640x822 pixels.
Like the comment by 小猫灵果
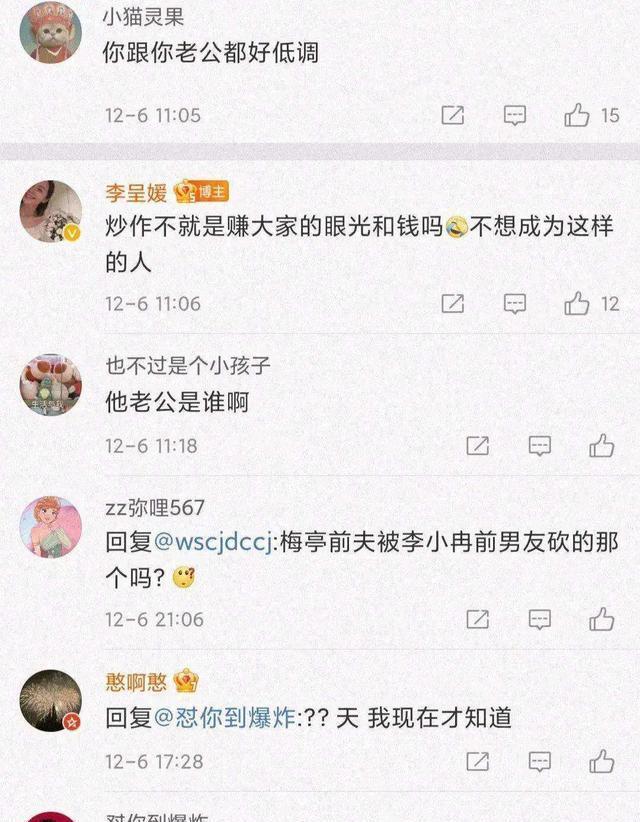(577, 116)
